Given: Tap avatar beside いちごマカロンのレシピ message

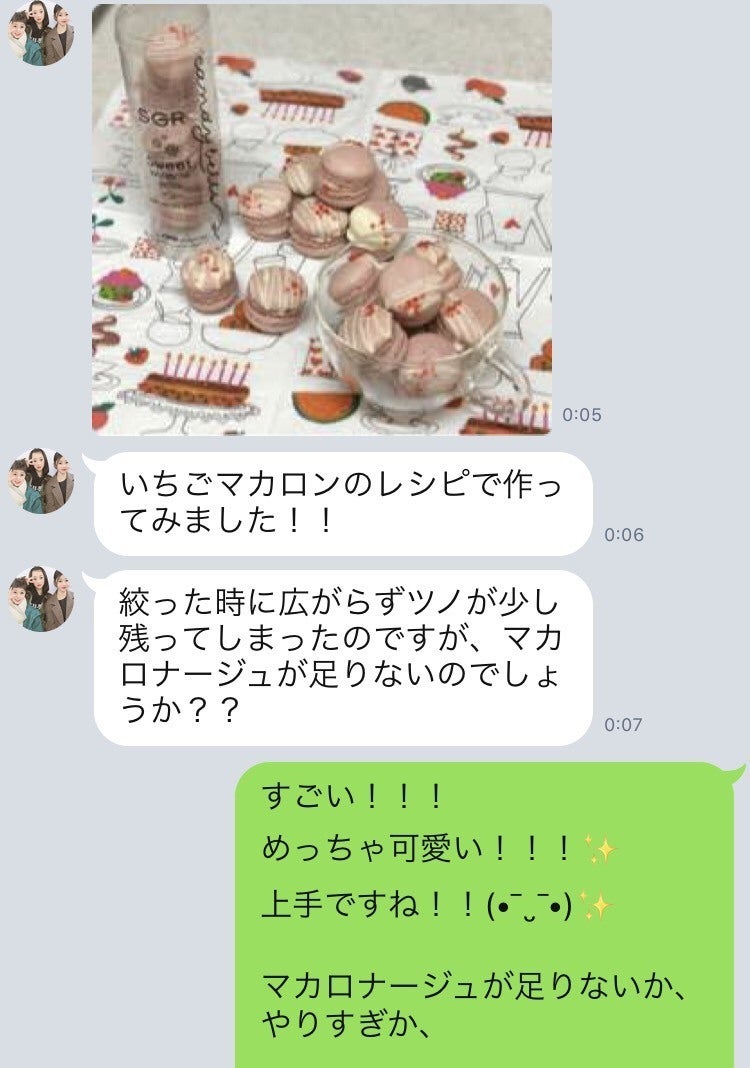Looking at the screenshot, I should pos(41,481).
